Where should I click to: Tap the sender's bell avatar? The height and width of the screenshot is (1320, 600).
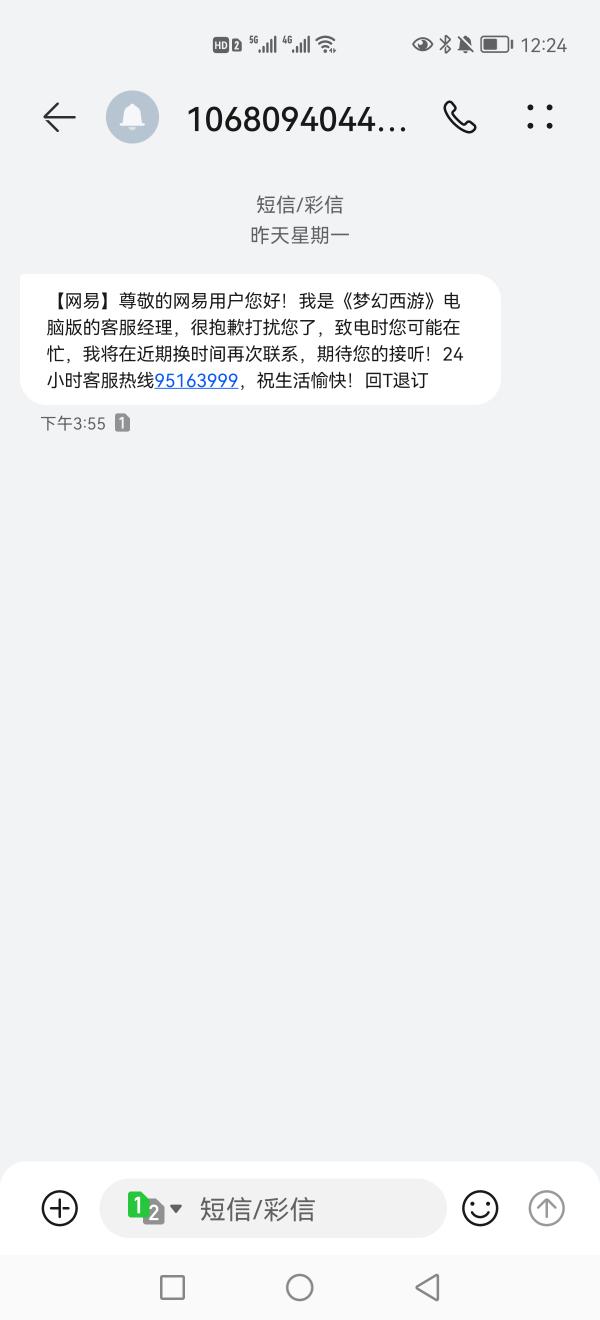(x=132, y=118)
